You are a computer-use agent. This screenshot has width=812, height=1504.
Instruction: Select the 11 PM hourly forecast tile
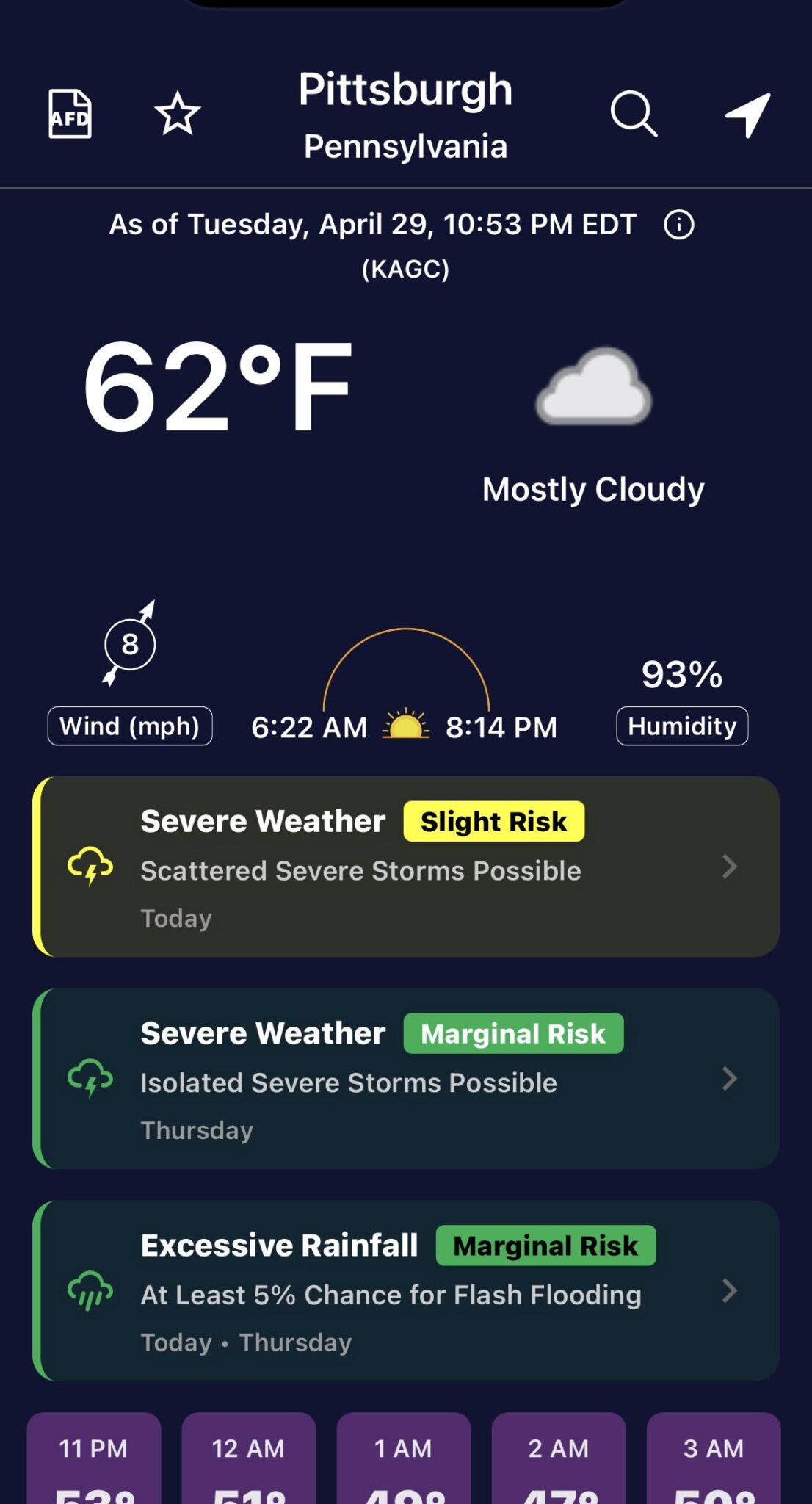pos(94,1461)
